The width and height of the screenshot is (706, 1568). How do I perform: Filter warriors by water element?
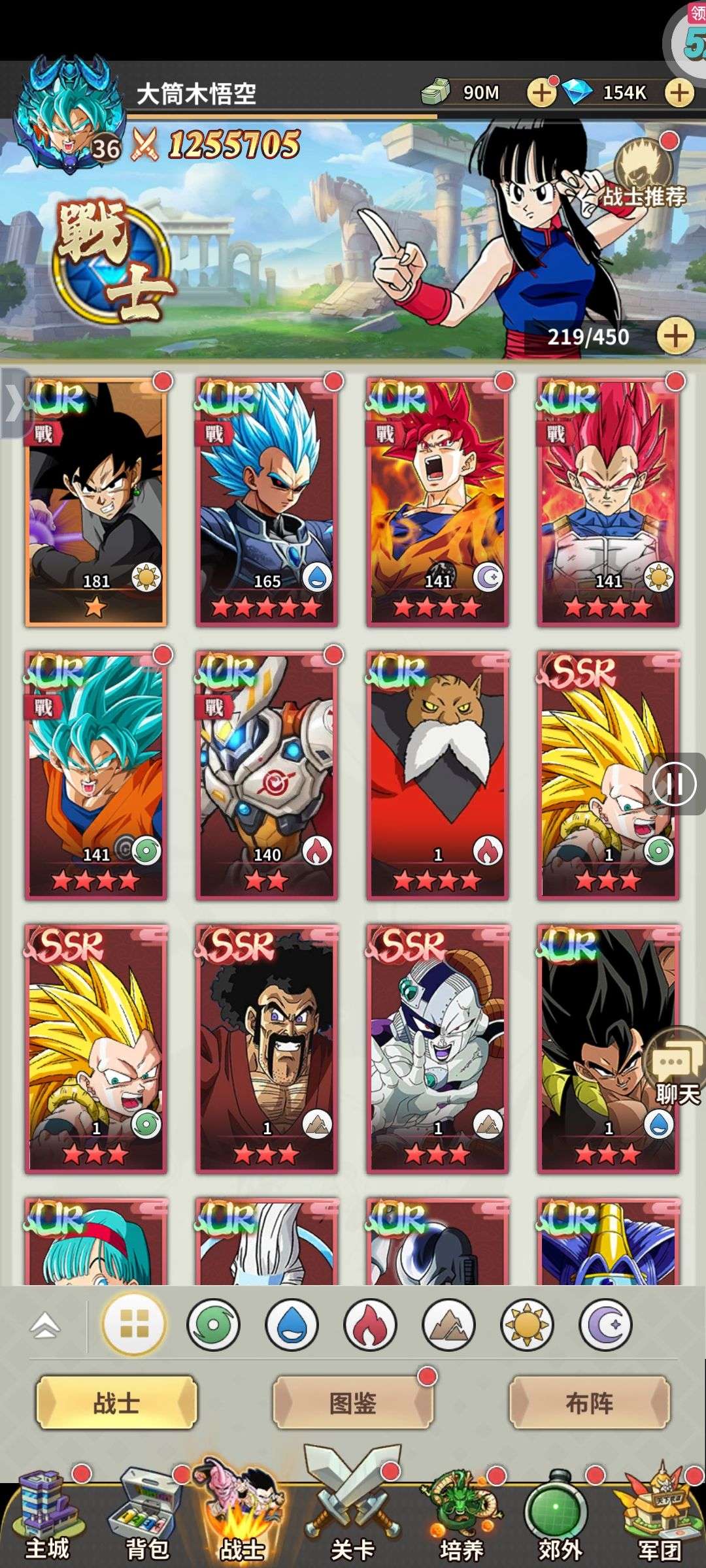point(292,1325)
